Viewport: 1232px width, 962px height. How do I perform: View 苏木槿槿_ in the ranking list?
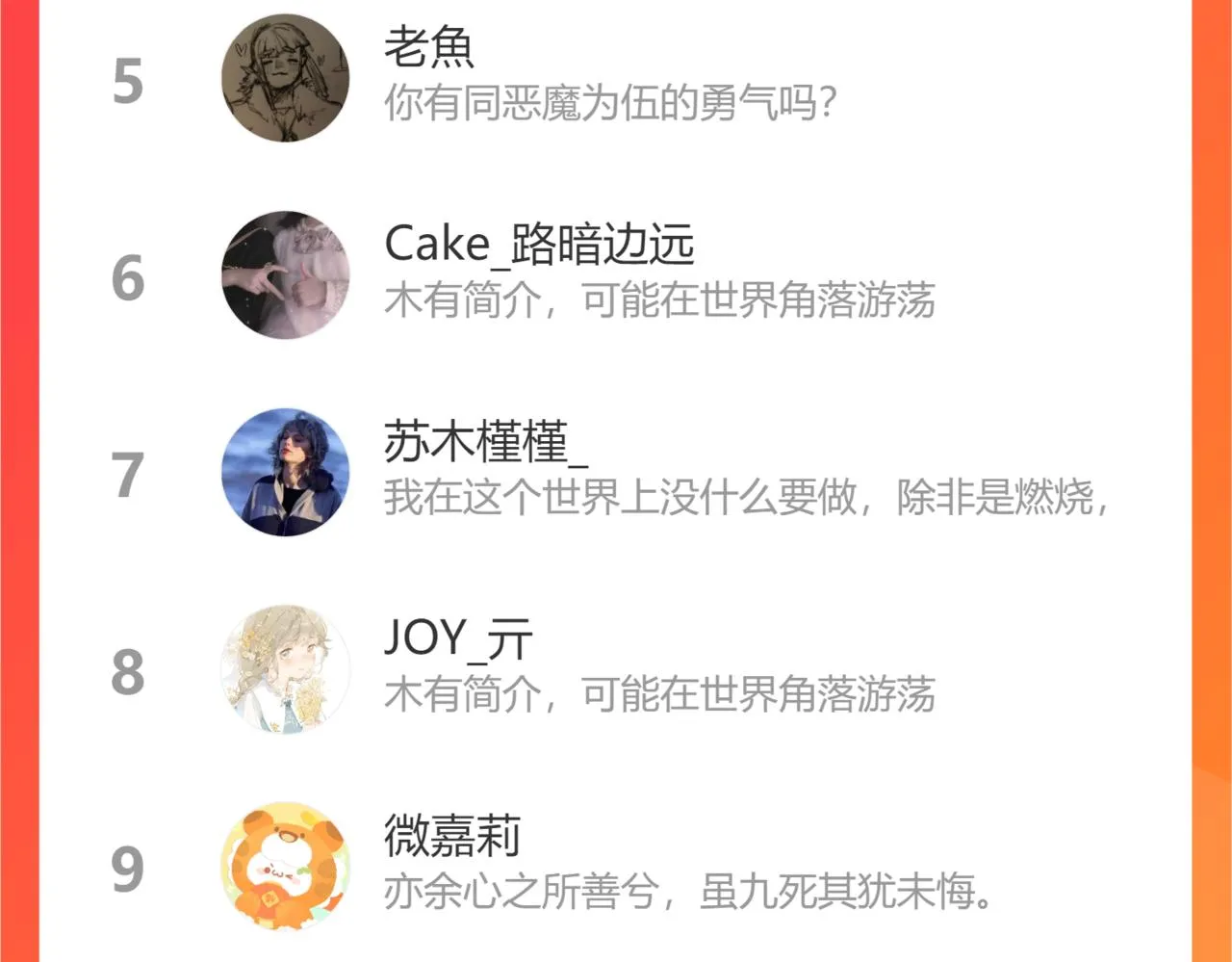click(x=615, y=473)
